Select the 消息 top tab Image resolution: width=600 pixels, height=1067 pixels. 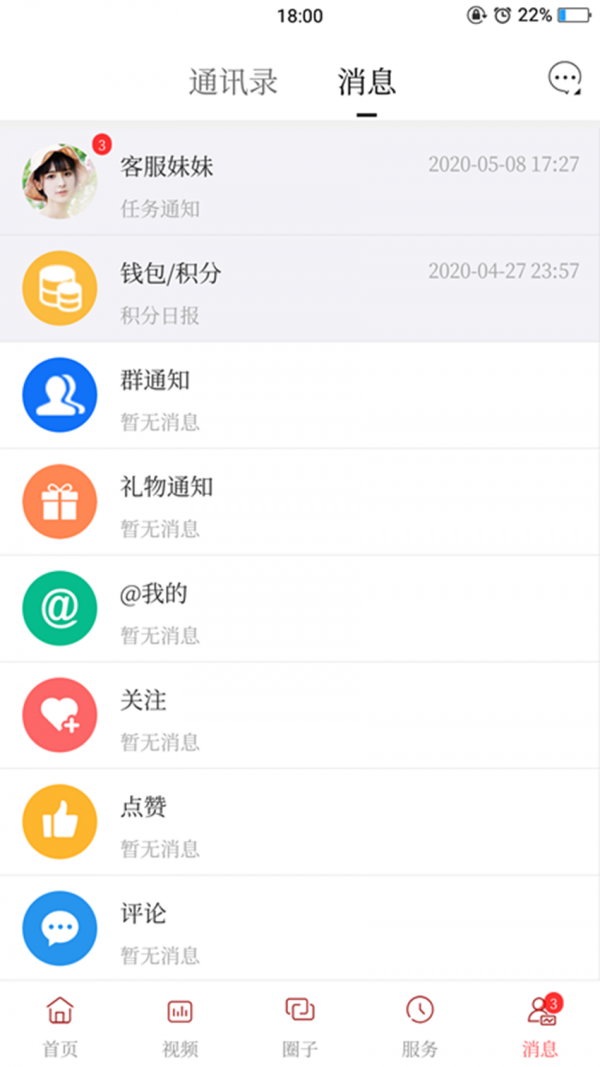point(367,82)
